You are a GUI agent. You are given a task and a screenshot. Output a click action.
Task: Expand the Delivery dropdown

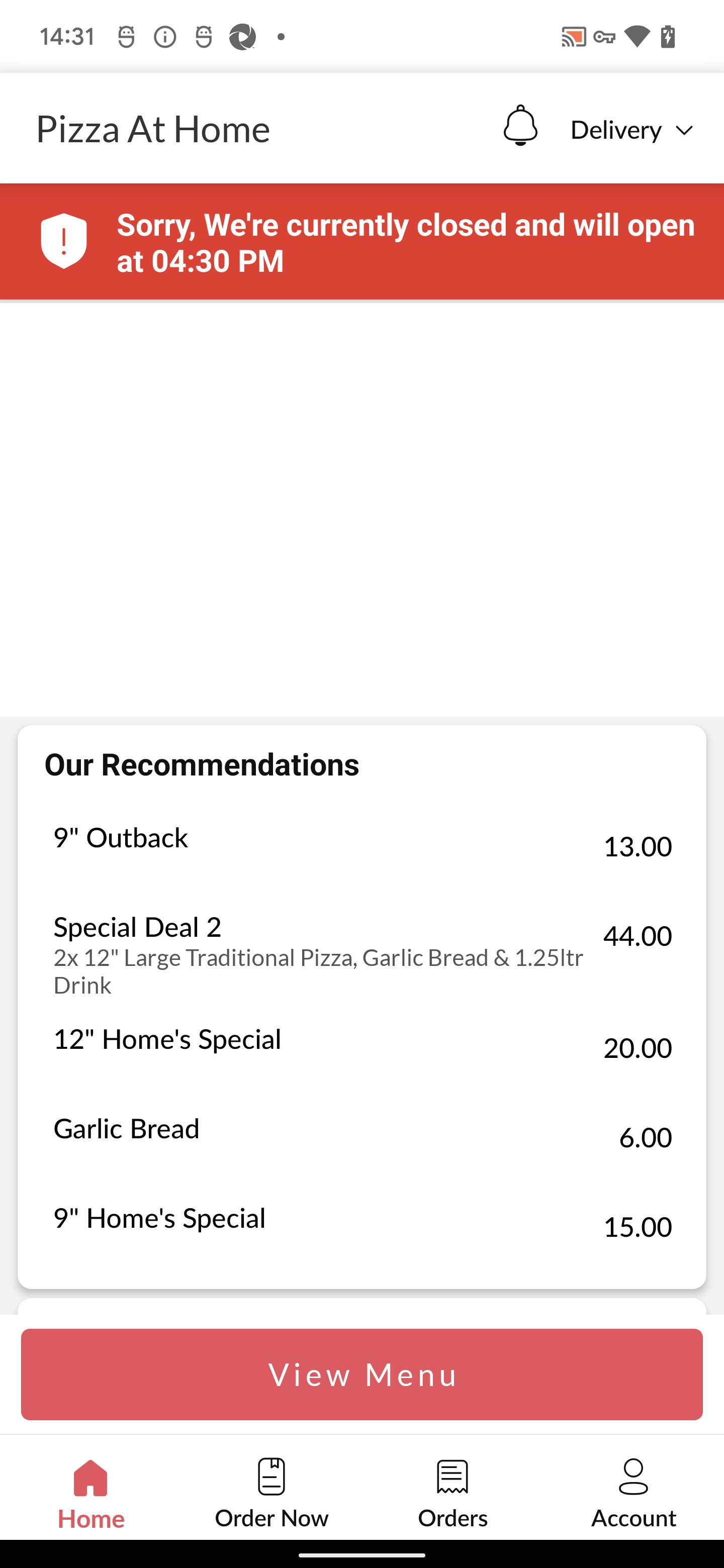tap(631, 130)
